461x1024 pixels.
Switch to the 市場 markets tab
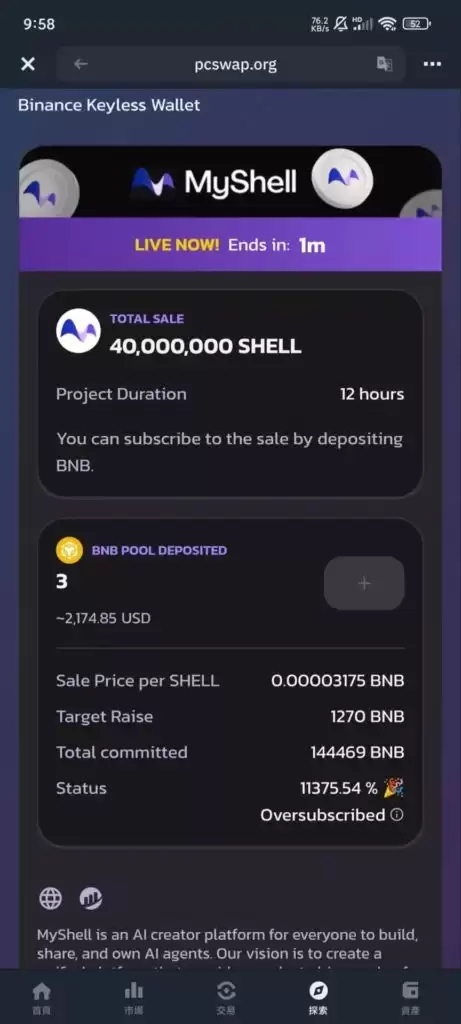[x=134, y=997]
